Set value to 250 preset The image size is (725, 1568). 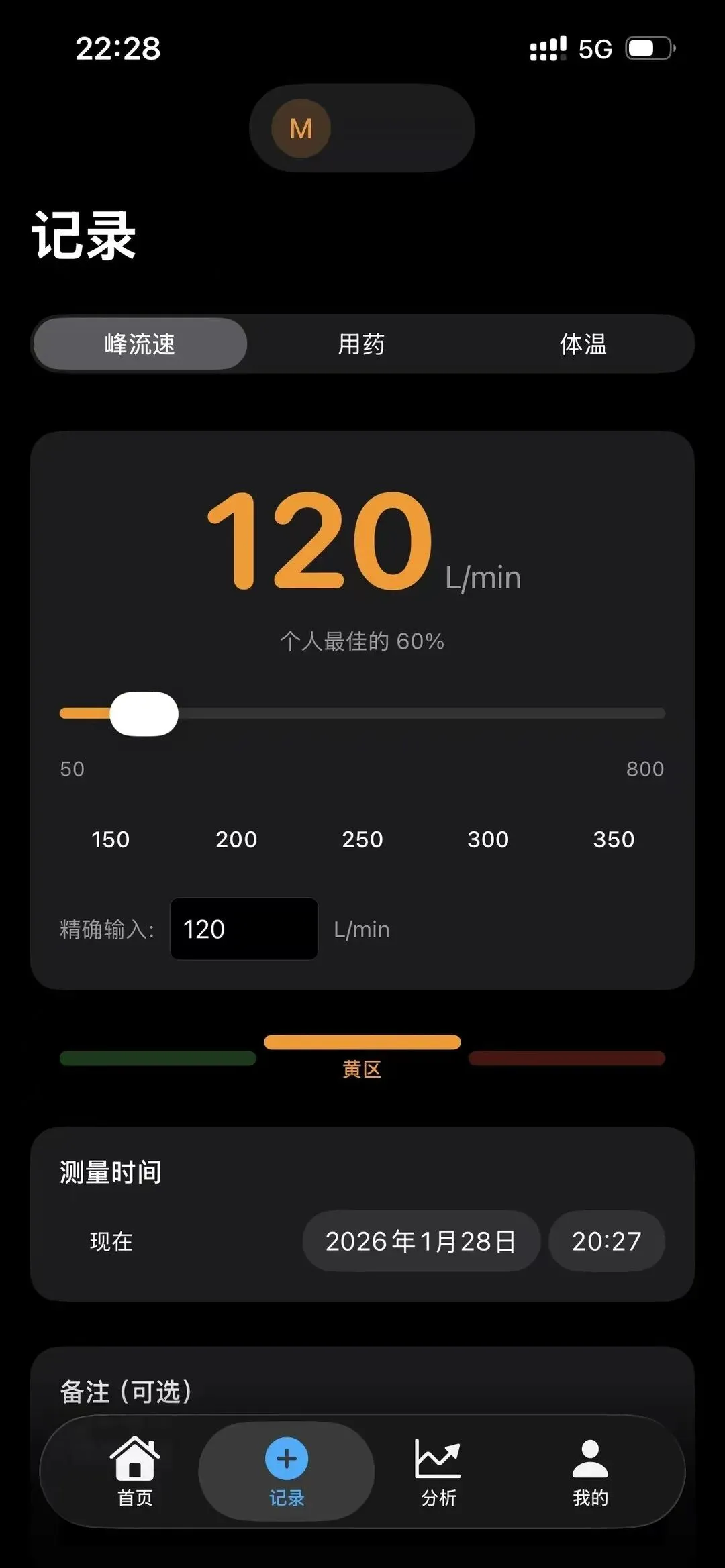[x=362, y=839]
